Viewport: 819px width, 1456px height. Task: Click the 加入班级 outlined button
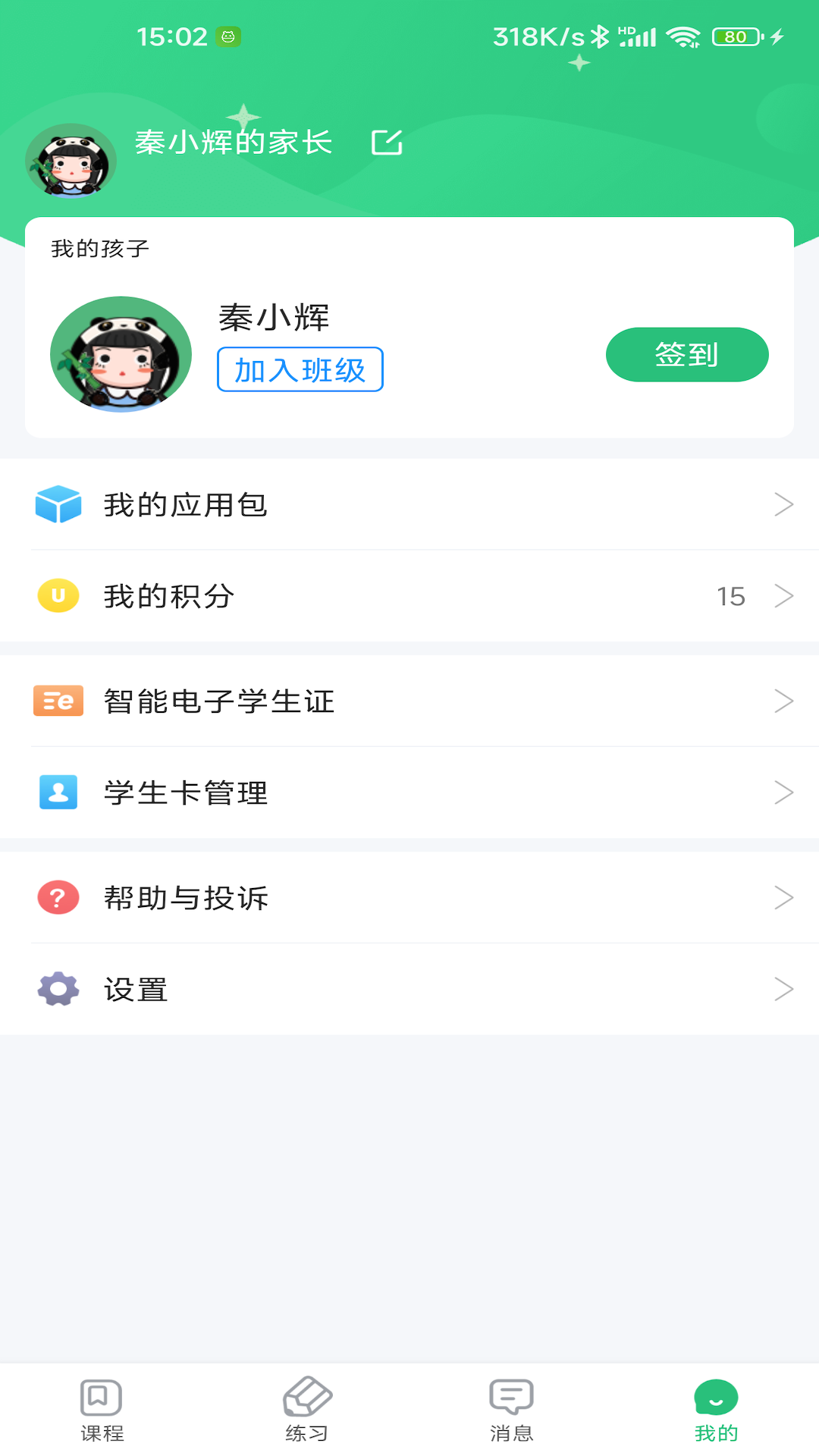300,369
